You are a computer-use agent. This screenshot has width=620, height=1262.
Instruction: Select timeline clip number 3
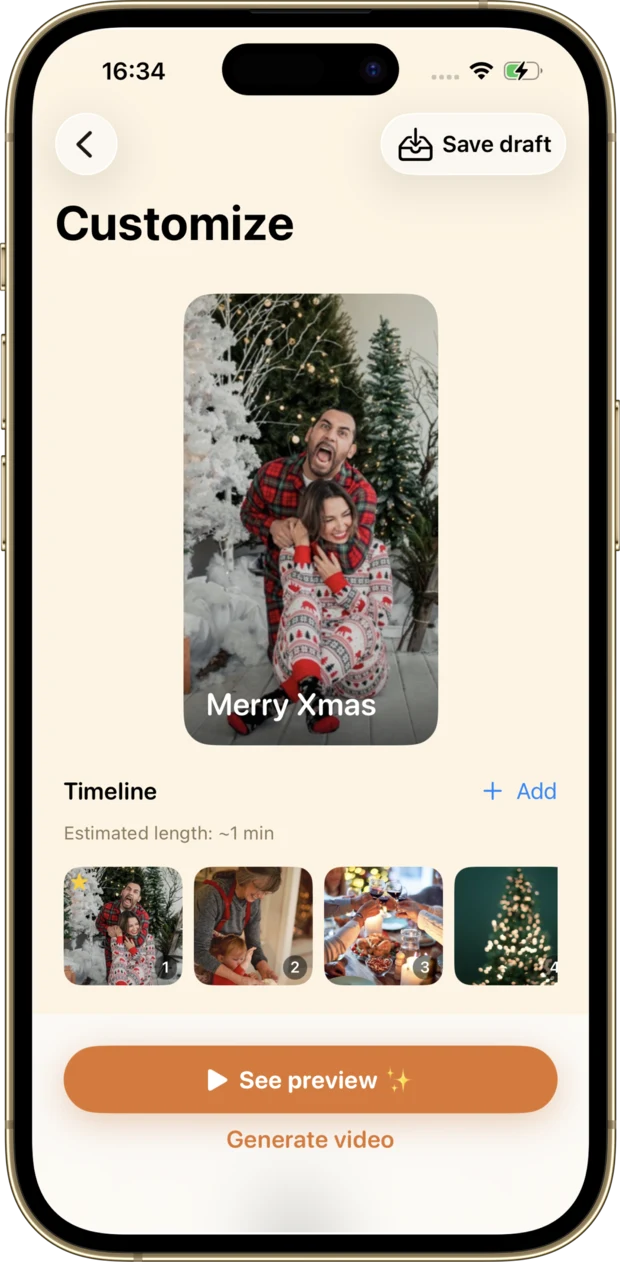click(383, 926)
